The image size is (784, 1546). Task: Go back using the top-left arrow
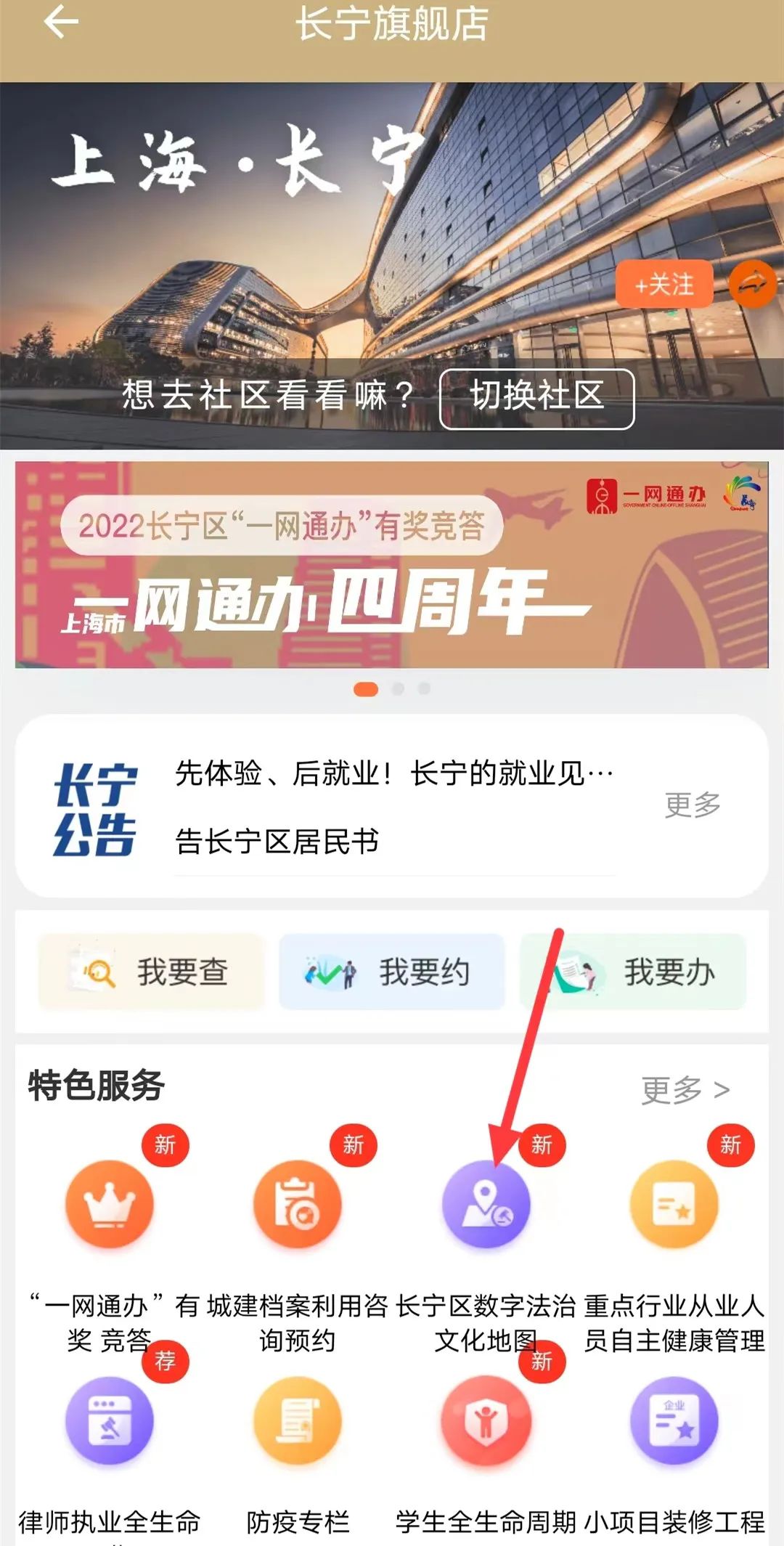(x=61, y=22)
